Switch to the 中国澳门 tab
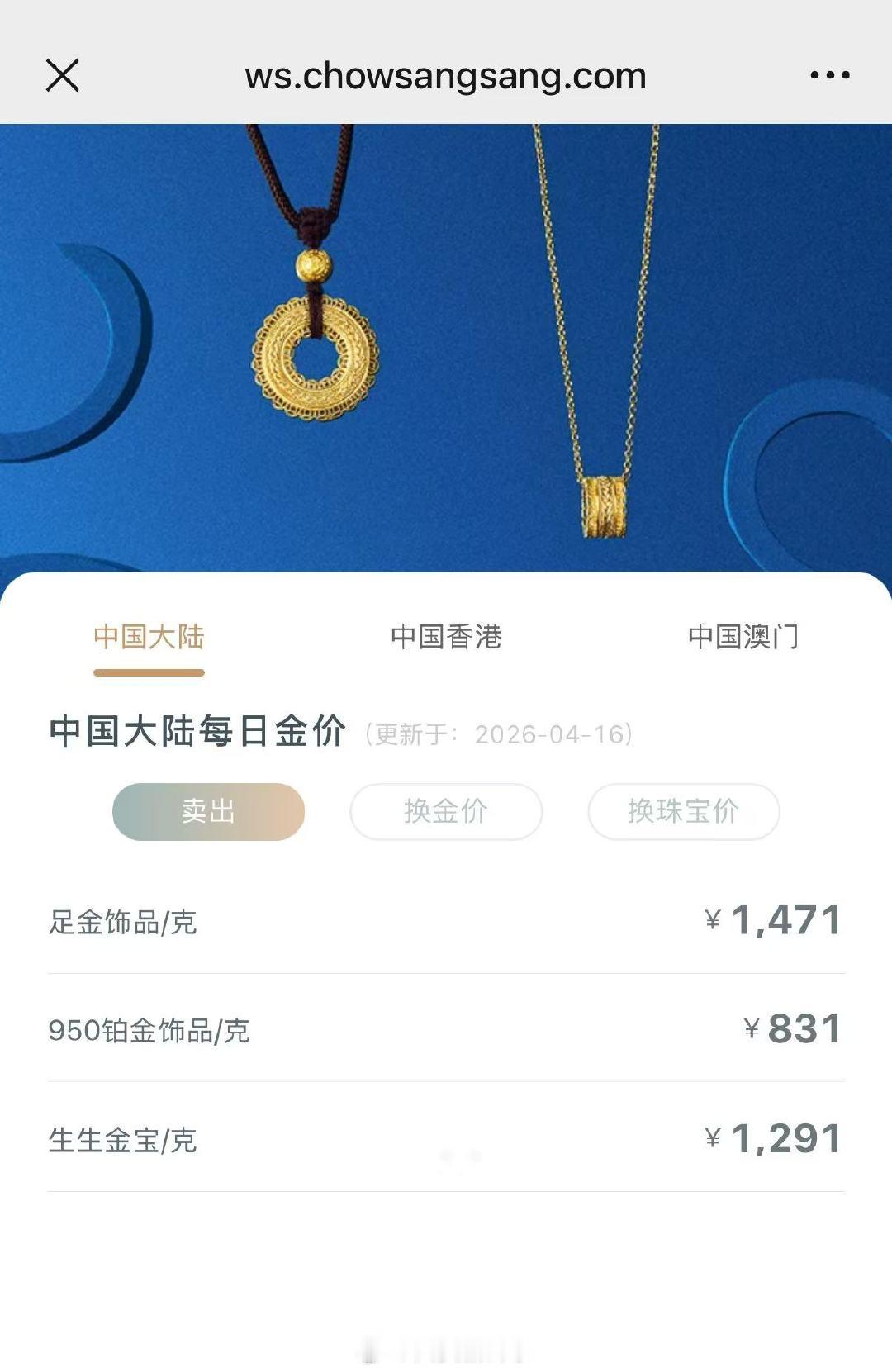This screenshot has height=1372, width=892. (x=744, y=638)
